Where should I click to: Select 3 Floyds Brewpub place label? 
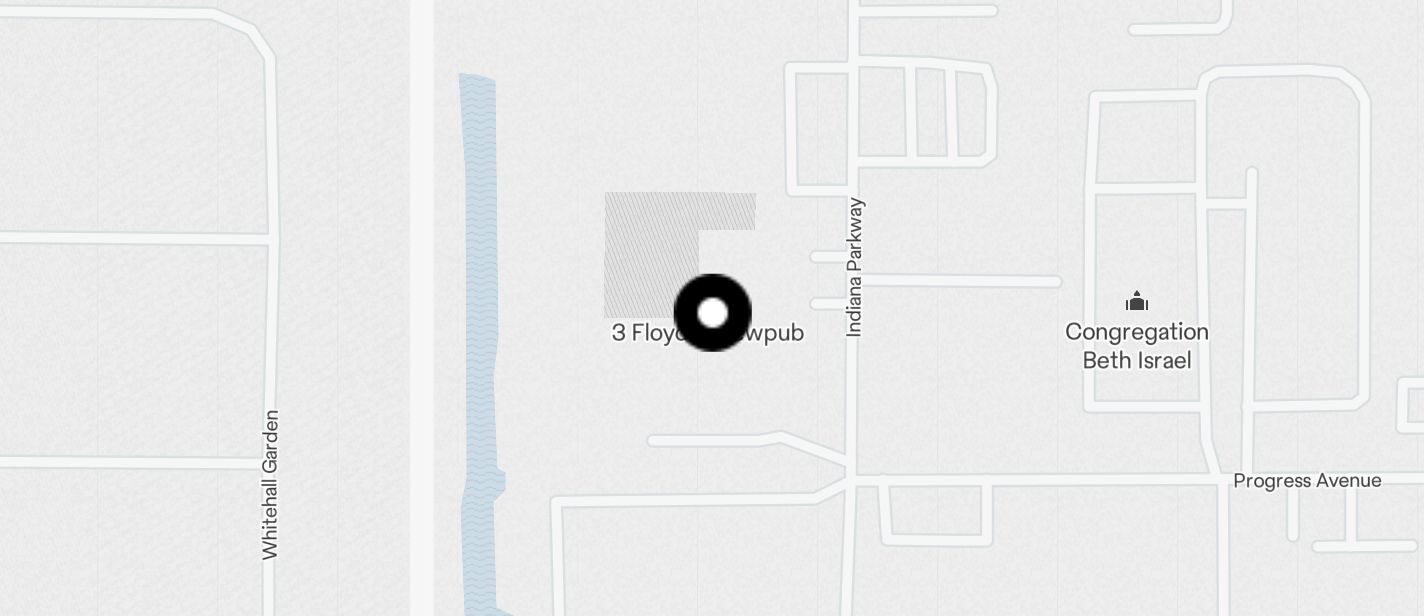642,333
